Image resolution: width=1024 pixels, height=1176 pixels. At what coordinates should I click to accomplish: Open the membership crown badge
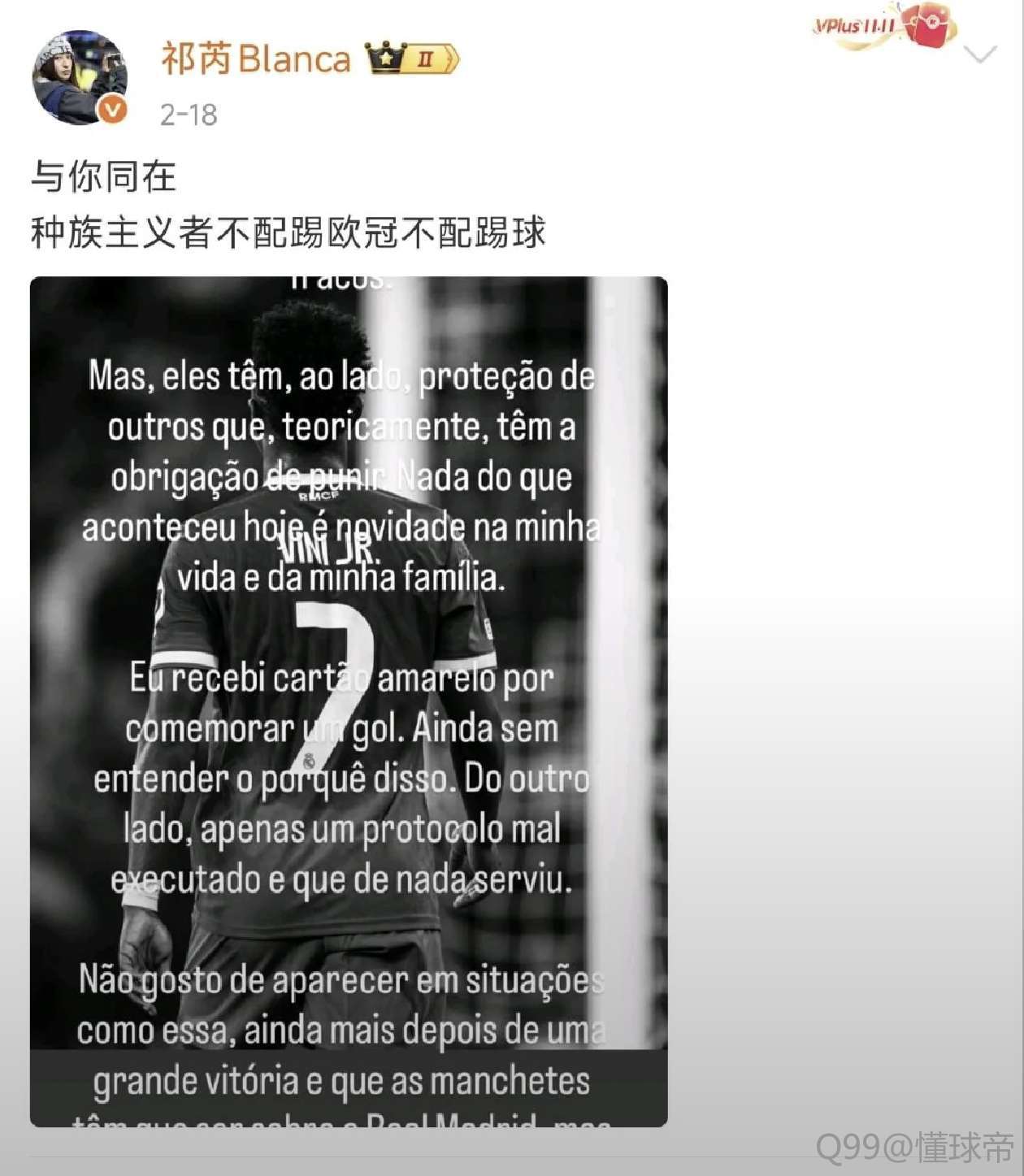412,59
